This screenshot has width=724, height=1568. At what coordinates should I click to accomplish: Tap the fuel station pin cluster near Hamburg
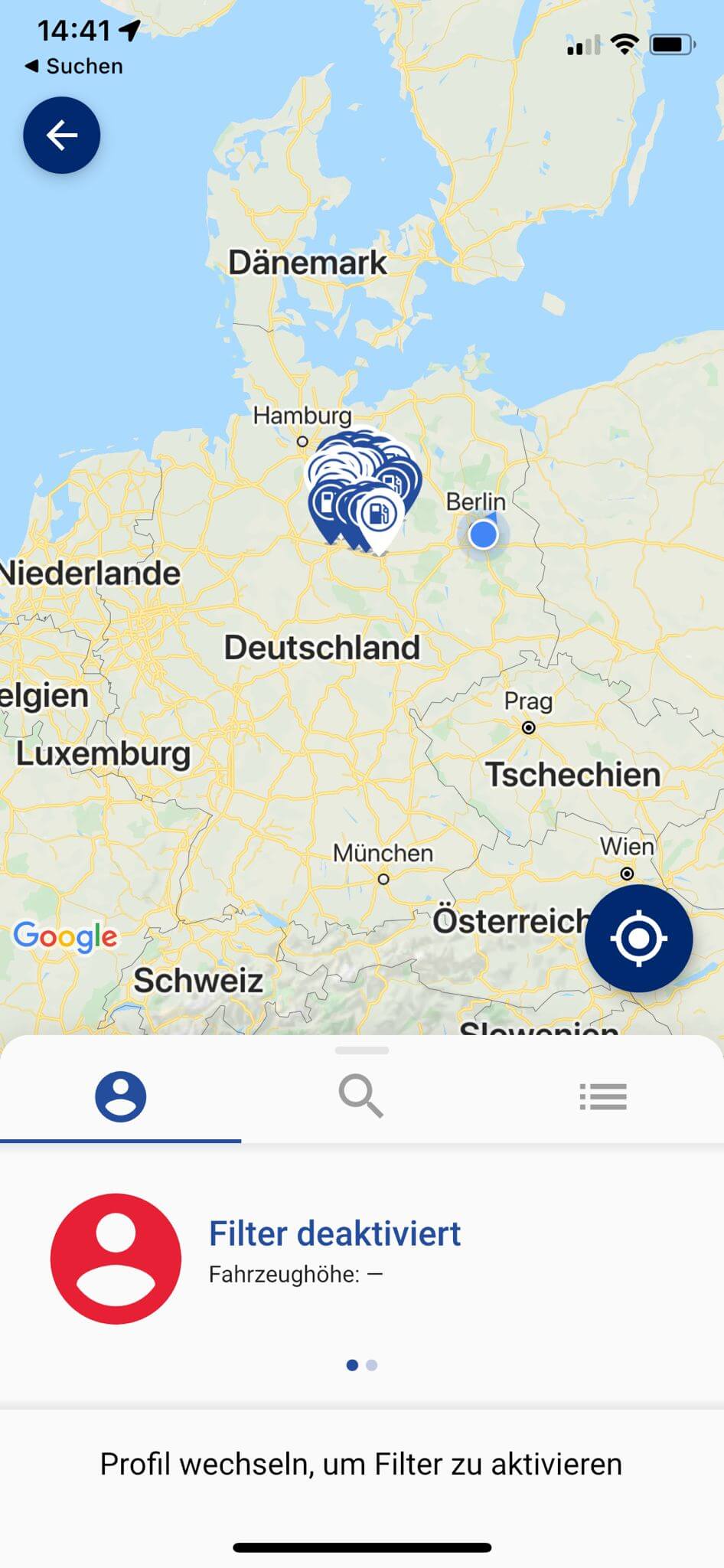coord(360,490)
